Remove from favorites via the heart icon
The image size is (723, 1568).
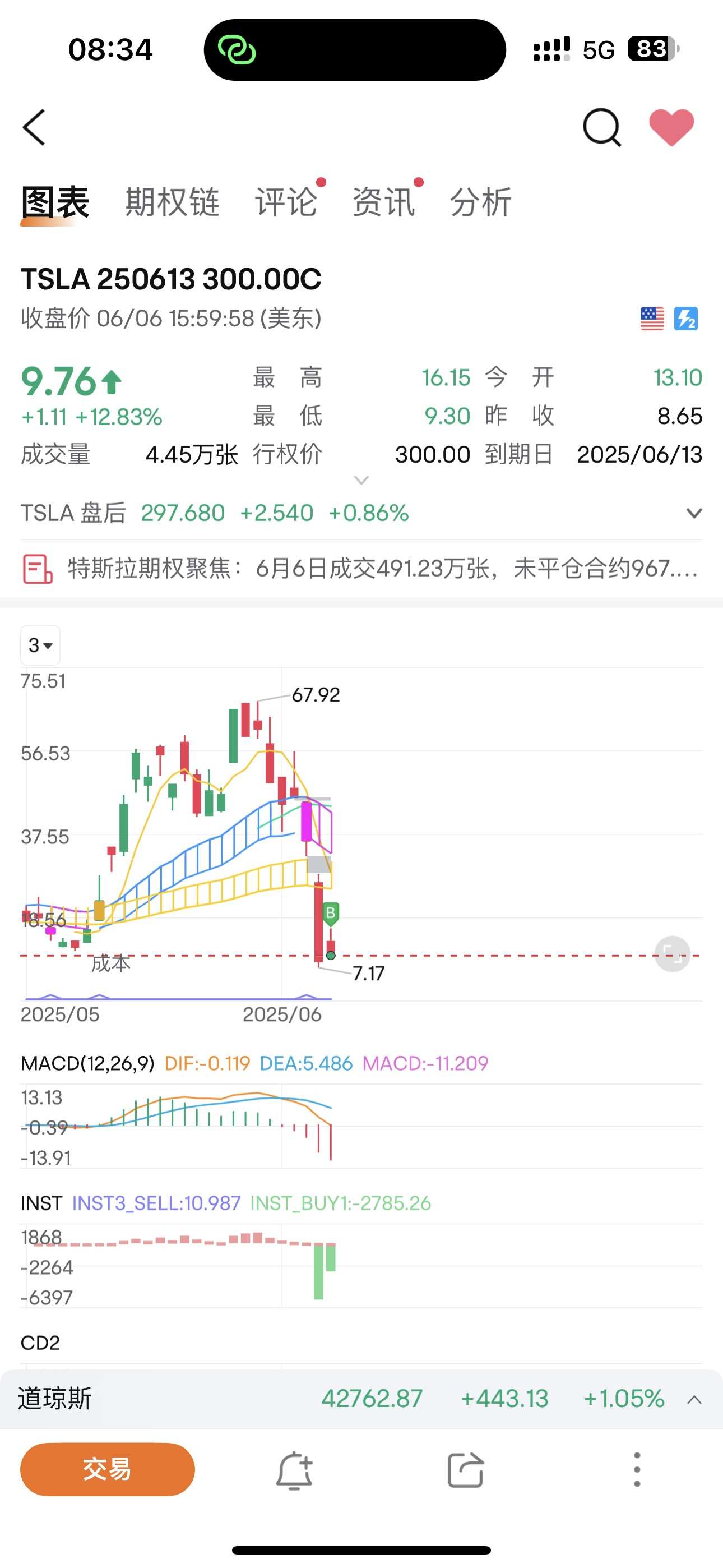671,127
